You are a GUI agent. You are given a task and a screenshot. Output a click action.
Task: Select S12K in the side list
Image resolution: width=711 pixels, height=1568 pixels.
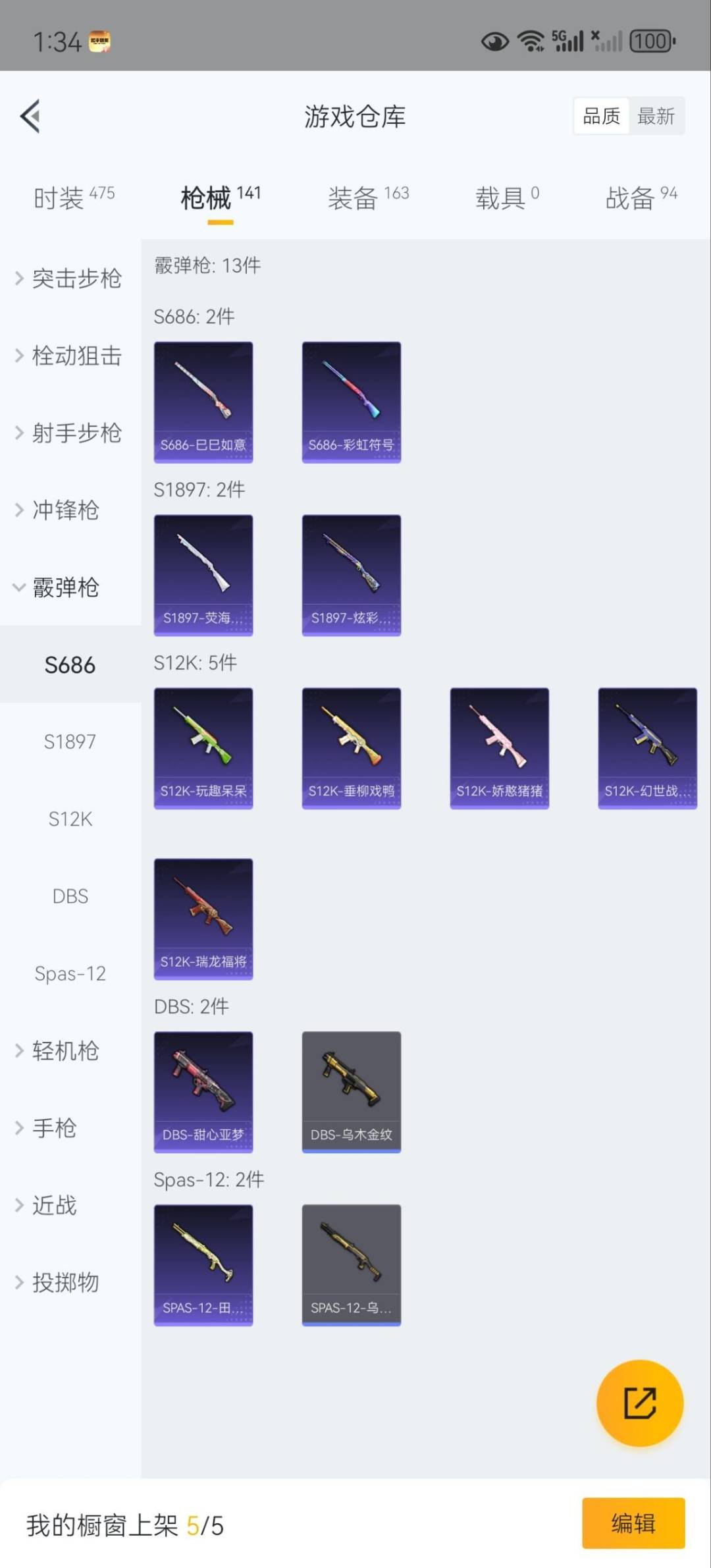[x=70, y=819]
